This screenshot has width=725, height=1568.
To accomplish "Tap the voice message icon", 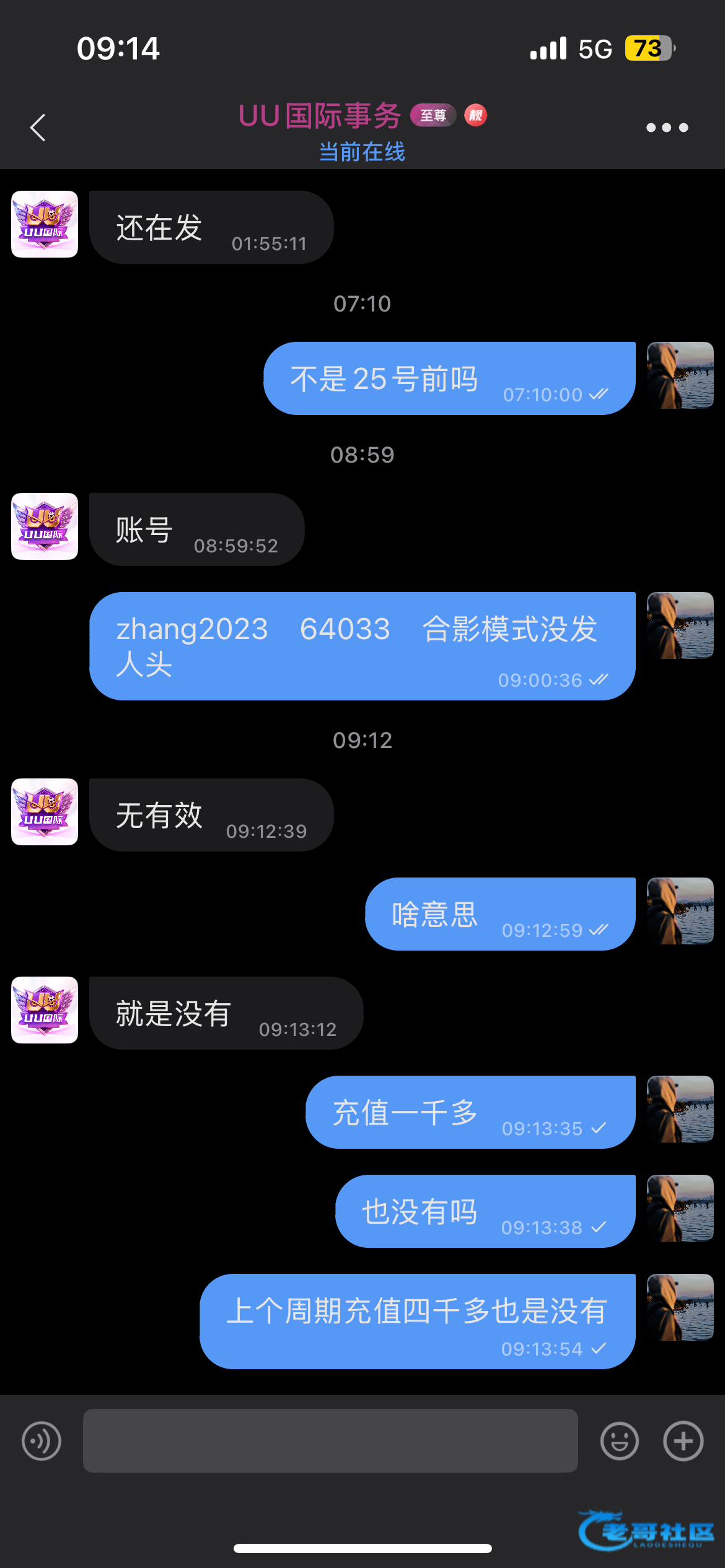I will click(x=42, y=1441).
